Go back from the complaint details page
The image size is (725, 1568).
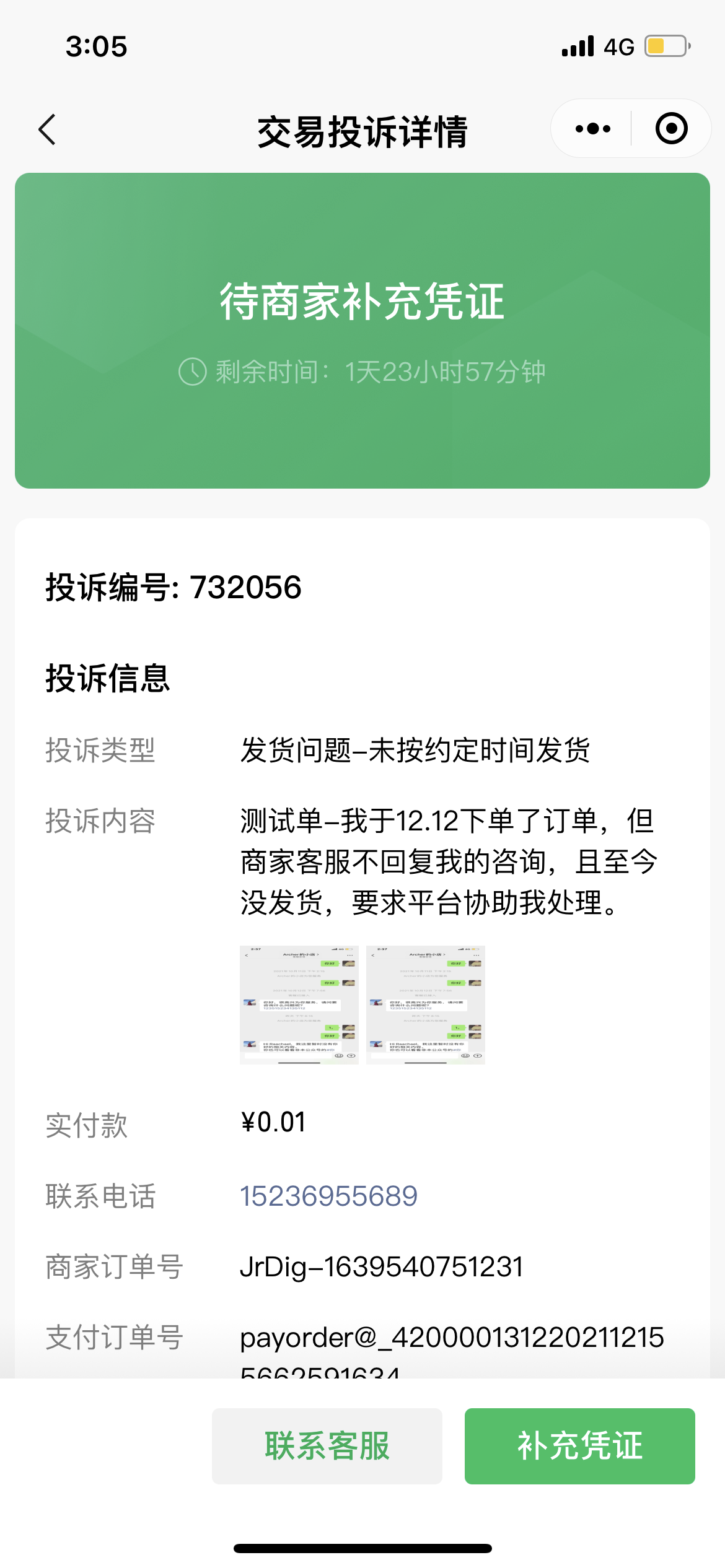pos(47,129)
